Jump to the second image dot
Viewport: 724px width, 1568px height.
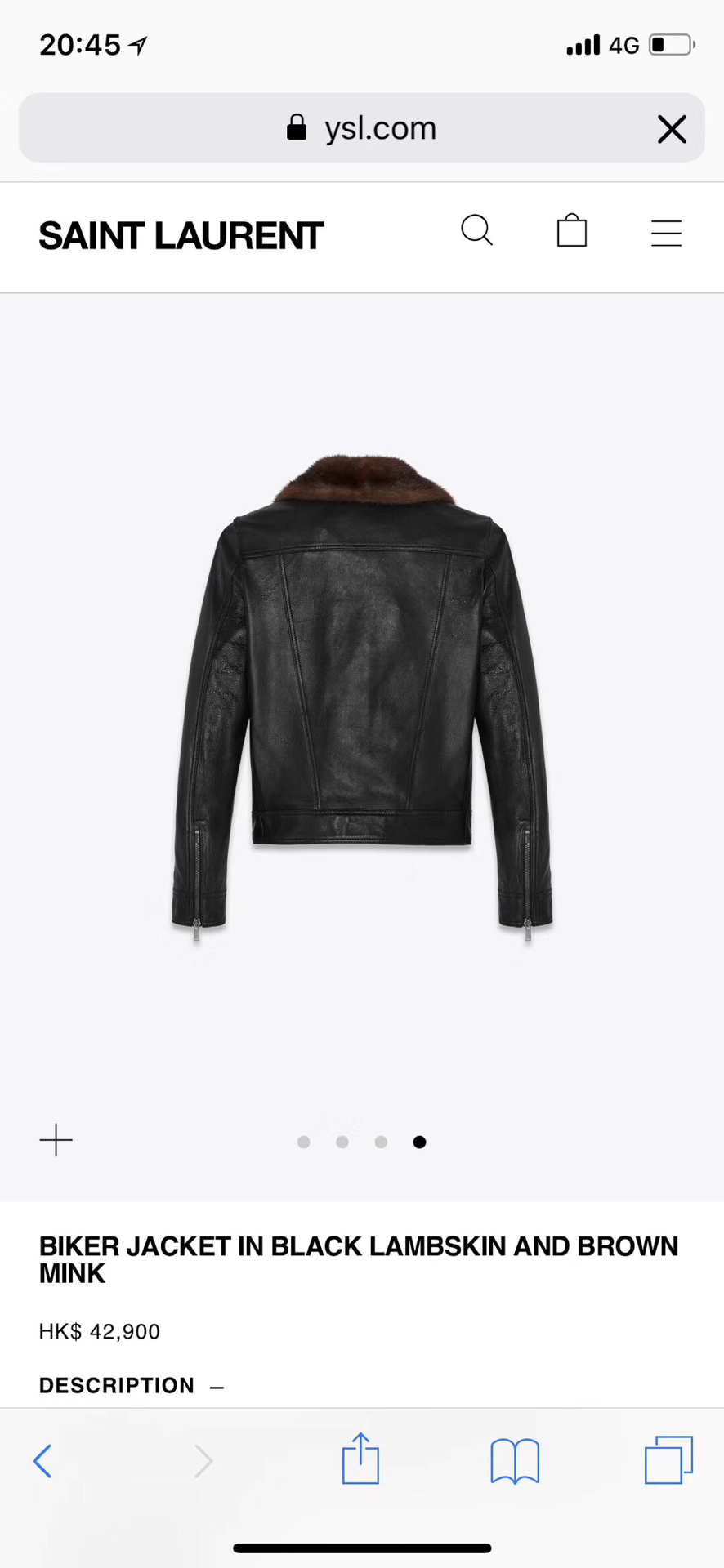[342, 1143]
